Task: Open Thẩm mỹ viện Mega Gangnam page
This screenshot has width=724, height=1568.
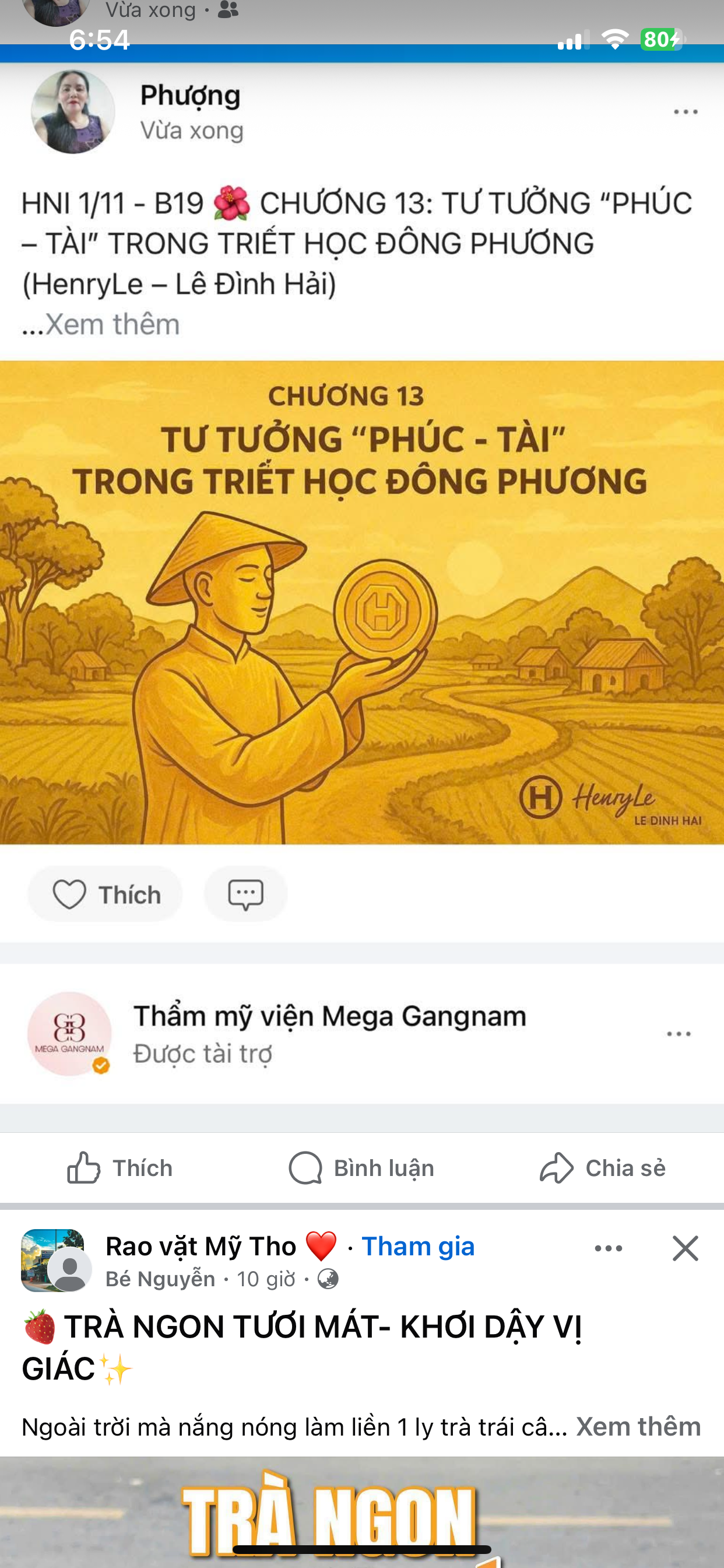Action: [329, 1017]
